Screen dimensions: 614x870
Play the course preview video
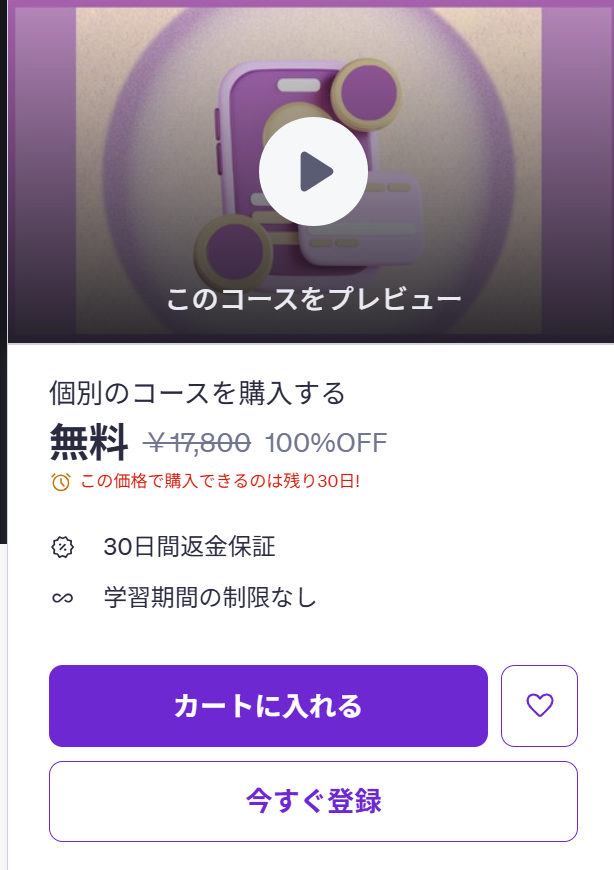point(313,171)
